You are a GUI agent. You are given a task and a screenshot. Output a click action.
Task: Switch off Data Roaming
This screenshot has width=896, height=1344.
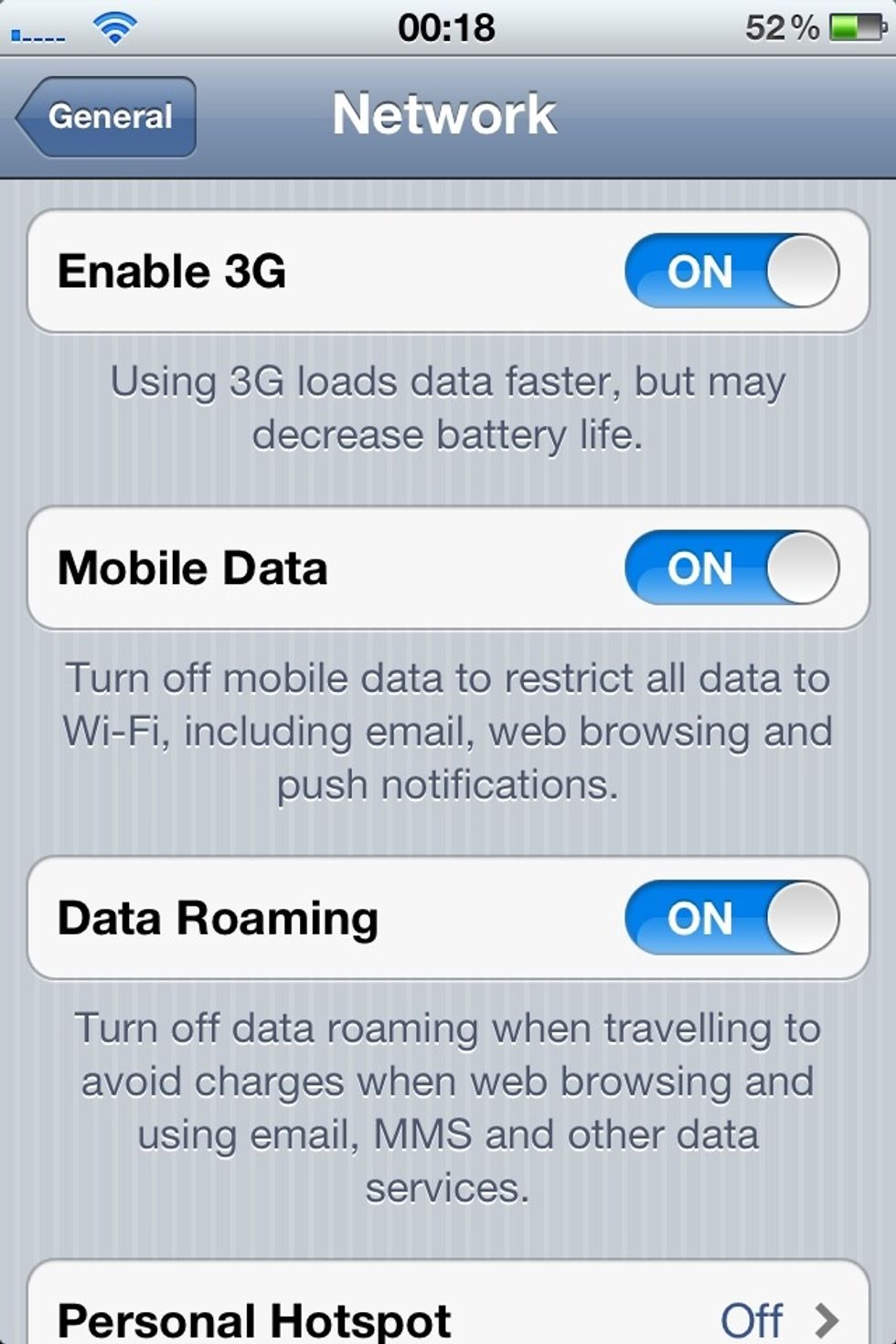point(731,918)
